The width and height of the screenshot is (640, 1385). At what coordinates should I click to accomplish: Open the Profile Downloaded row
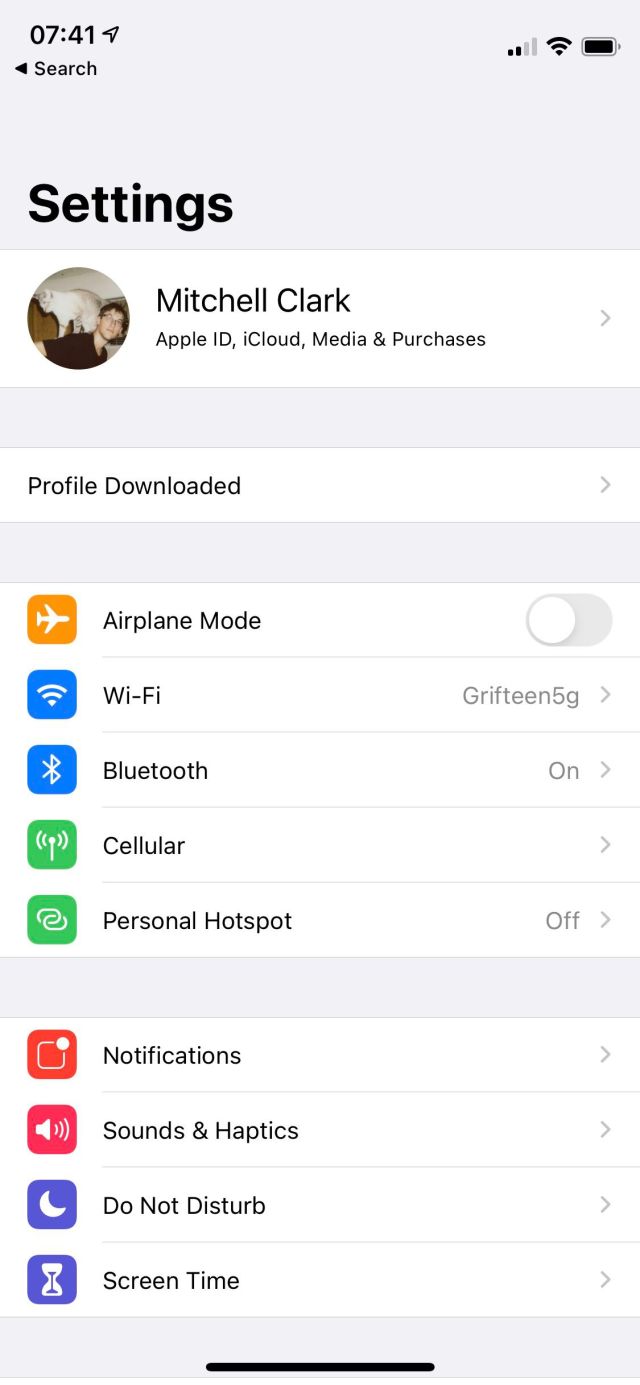point(320,485)
